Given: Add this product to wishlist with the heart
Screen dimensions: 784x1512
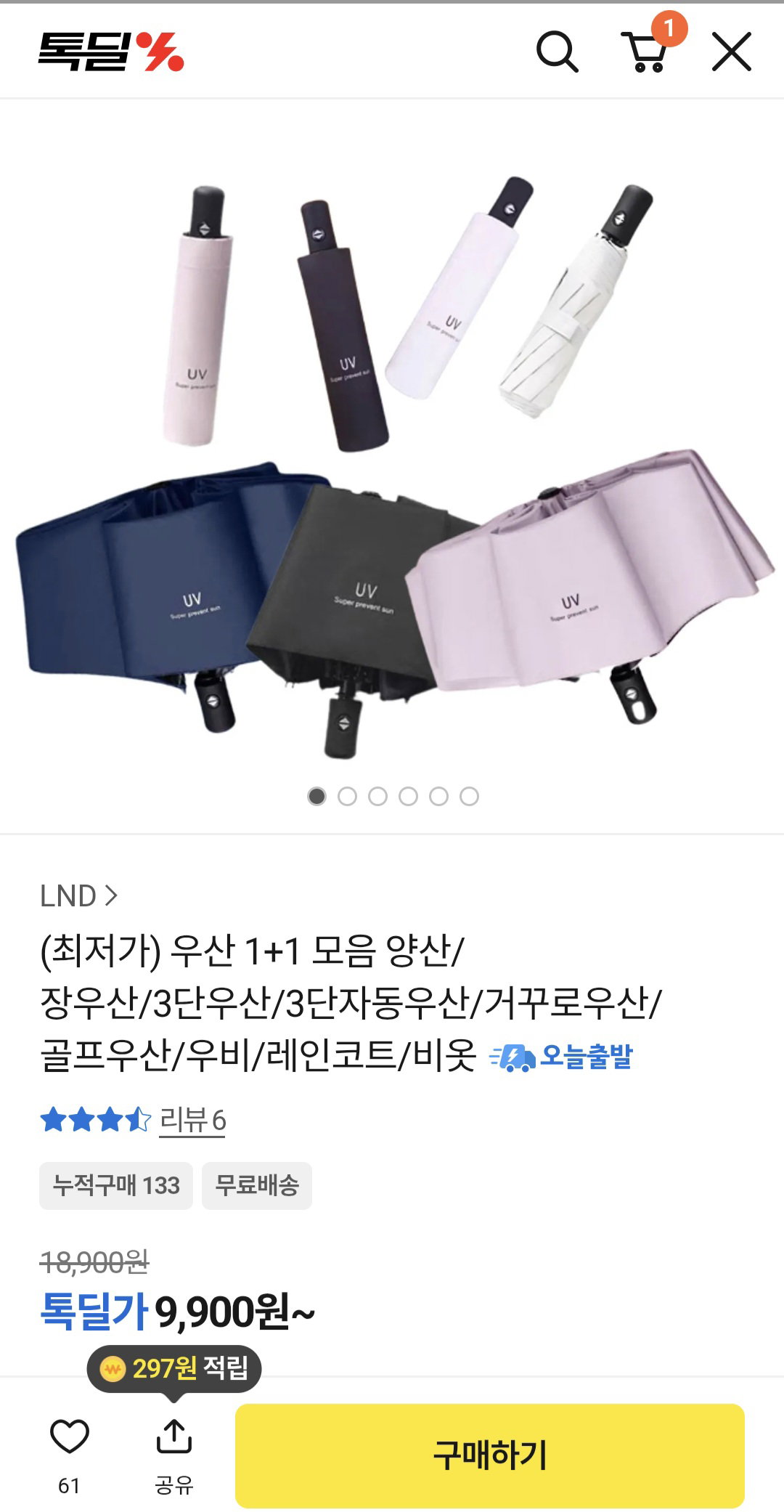Looking at the screenshot, I should tap(69, 1436).
